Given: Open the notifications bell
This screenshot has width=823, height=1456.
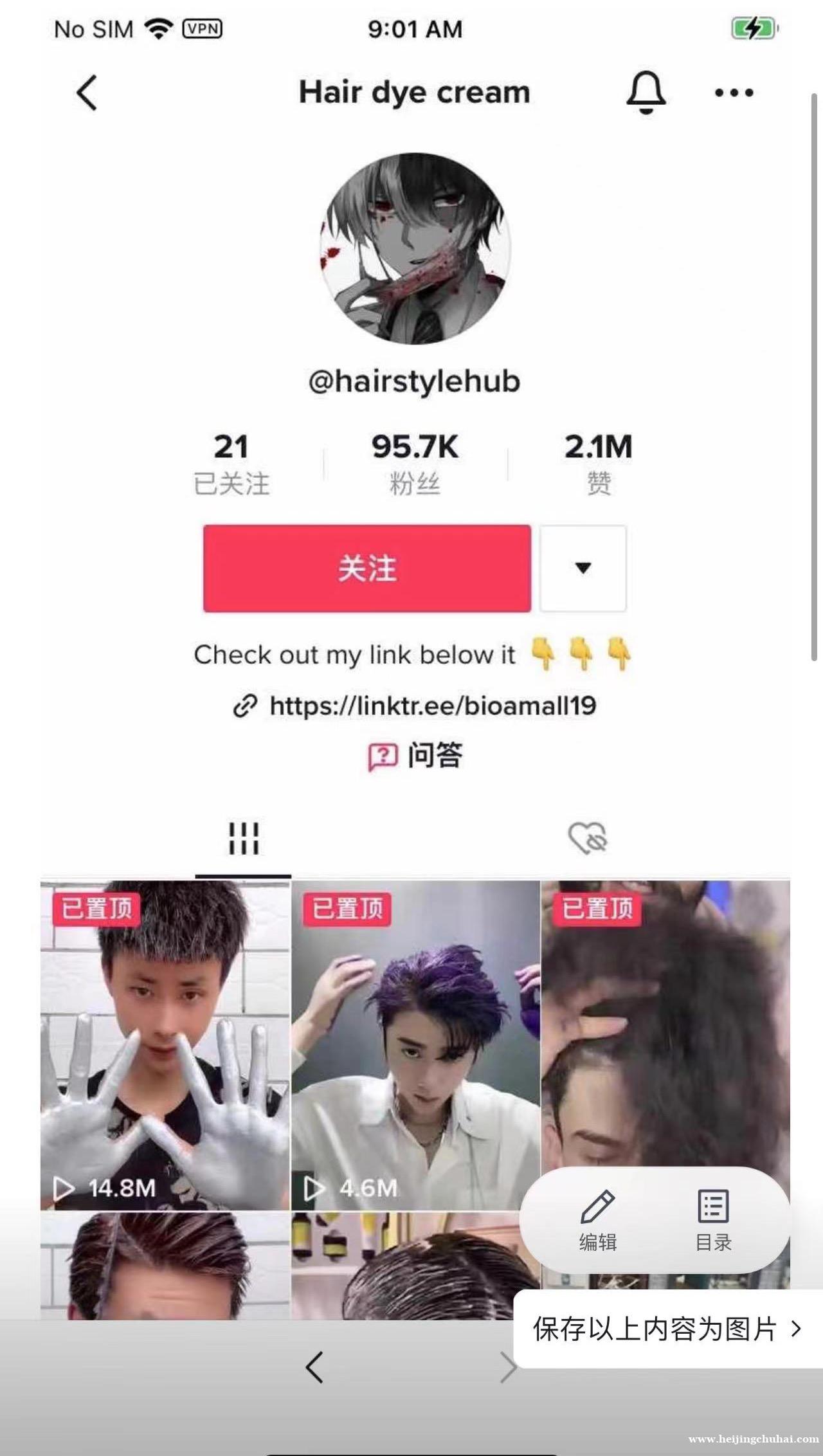Looking at the screenshot, I should 646,93.
